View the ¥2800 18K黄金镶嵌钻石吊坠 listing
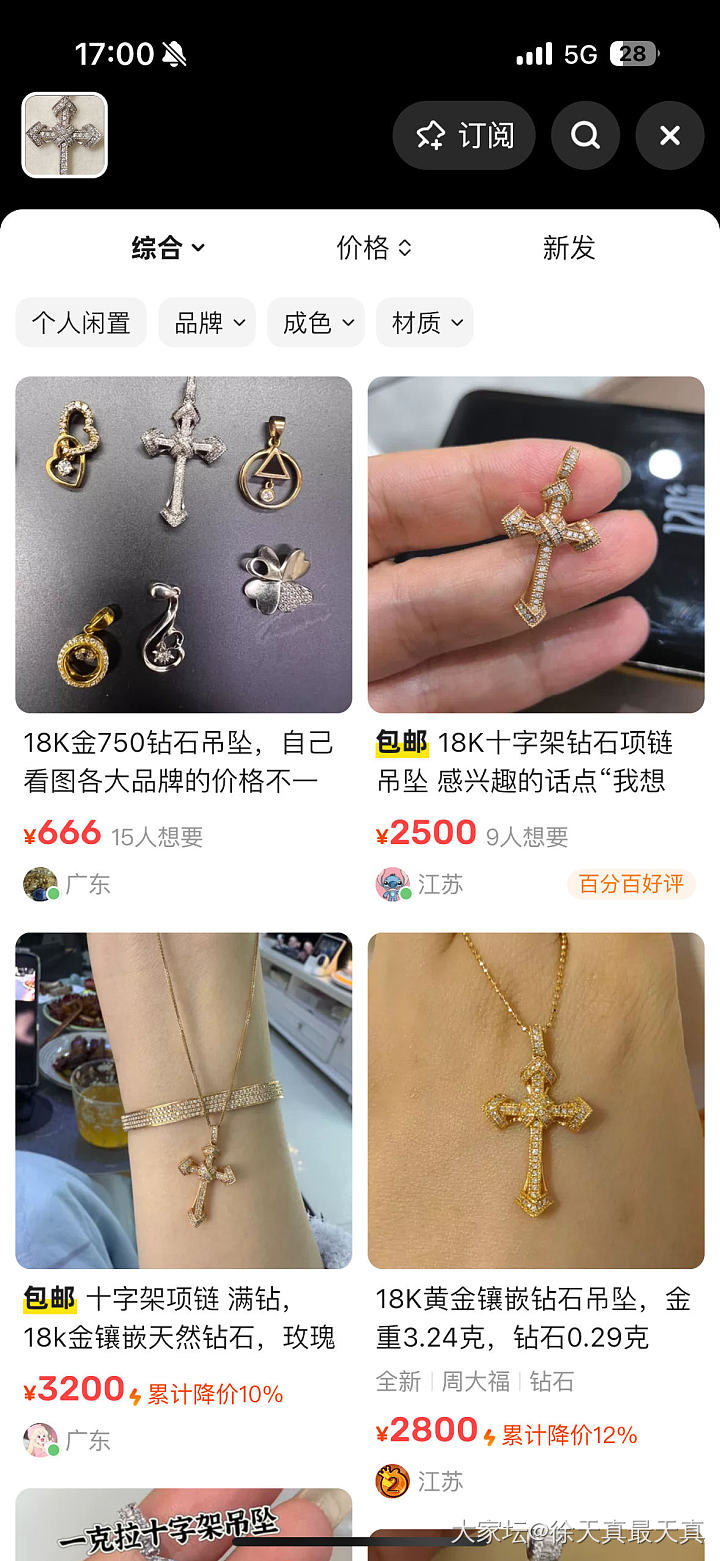This screenshot has width=720, height=1561. click(536, 1100)
